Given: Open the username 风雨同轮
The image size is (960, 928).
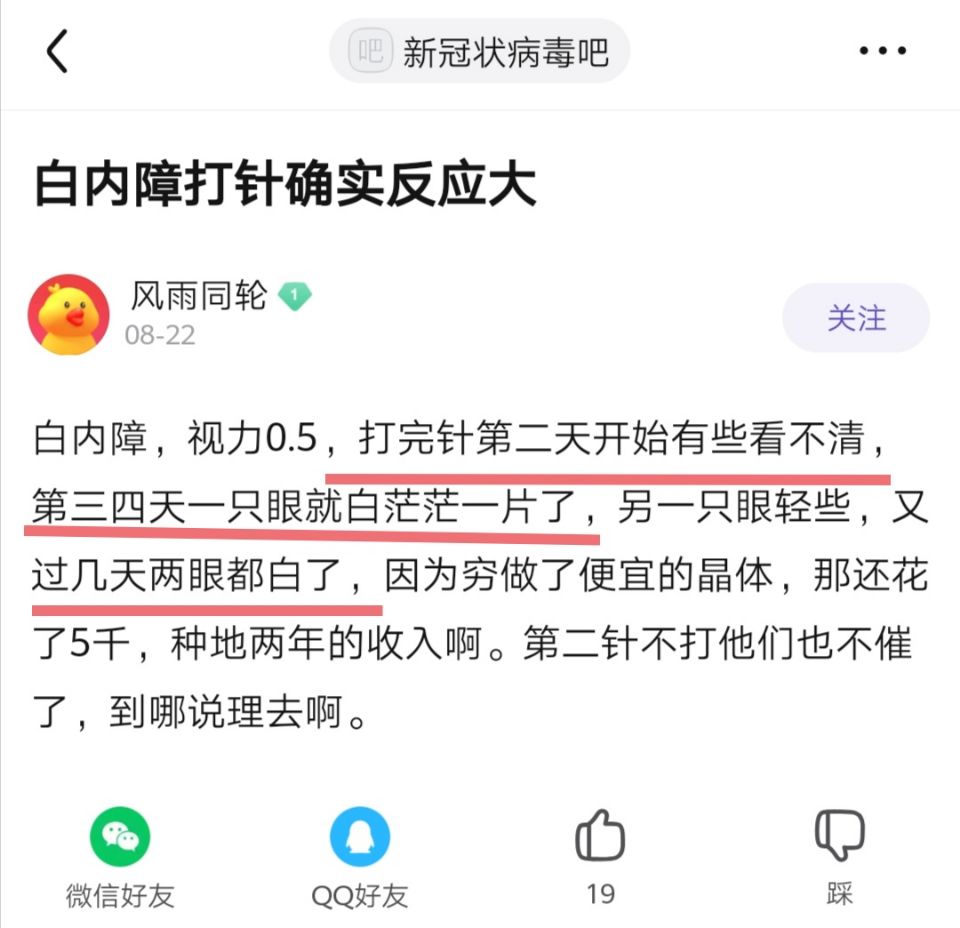Looking at the screenshot, I should pyautogui.click(x=200, y=296).
